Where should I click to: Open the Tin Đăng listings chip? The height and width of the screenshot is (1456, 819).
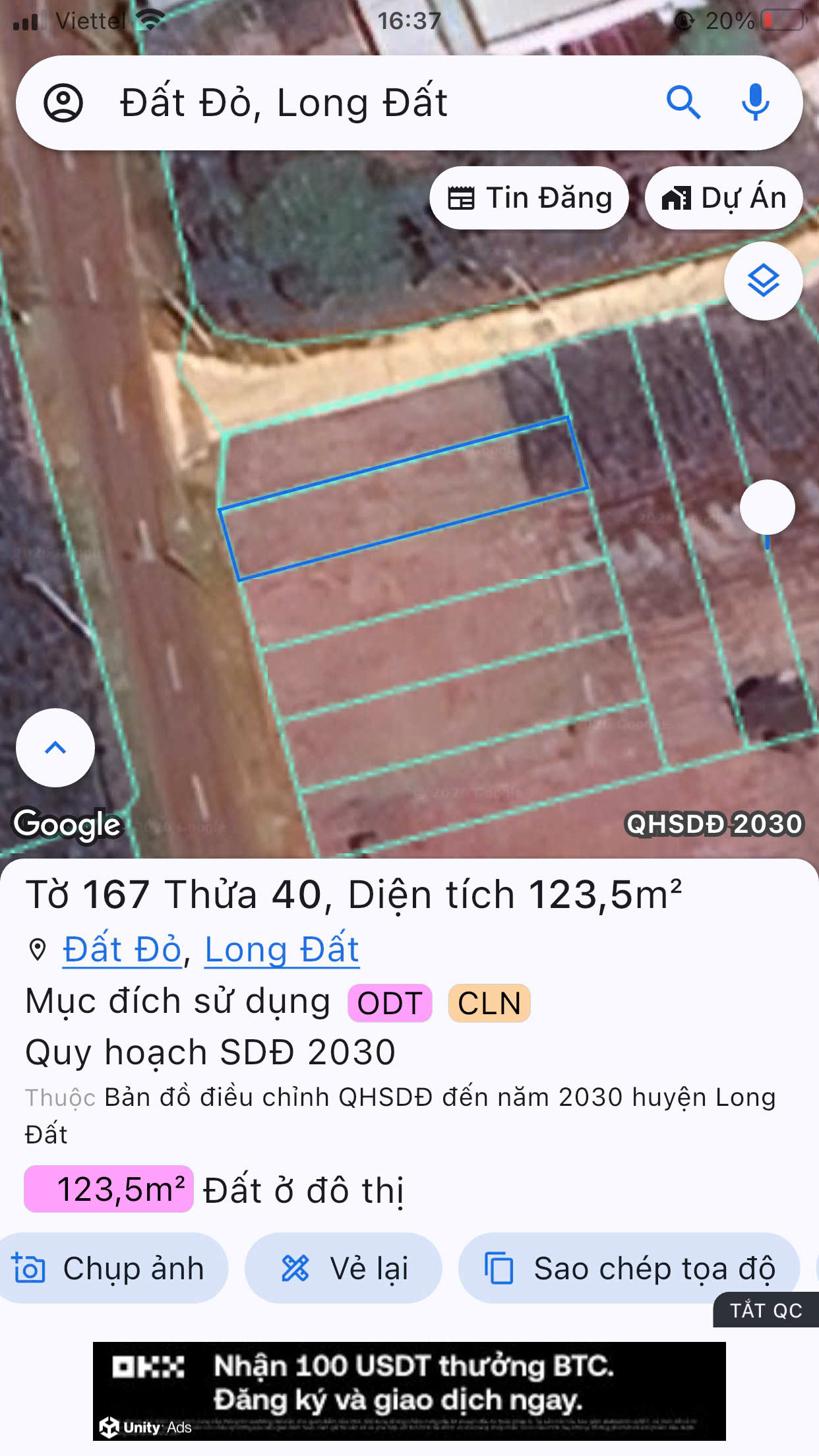point(529,198)
